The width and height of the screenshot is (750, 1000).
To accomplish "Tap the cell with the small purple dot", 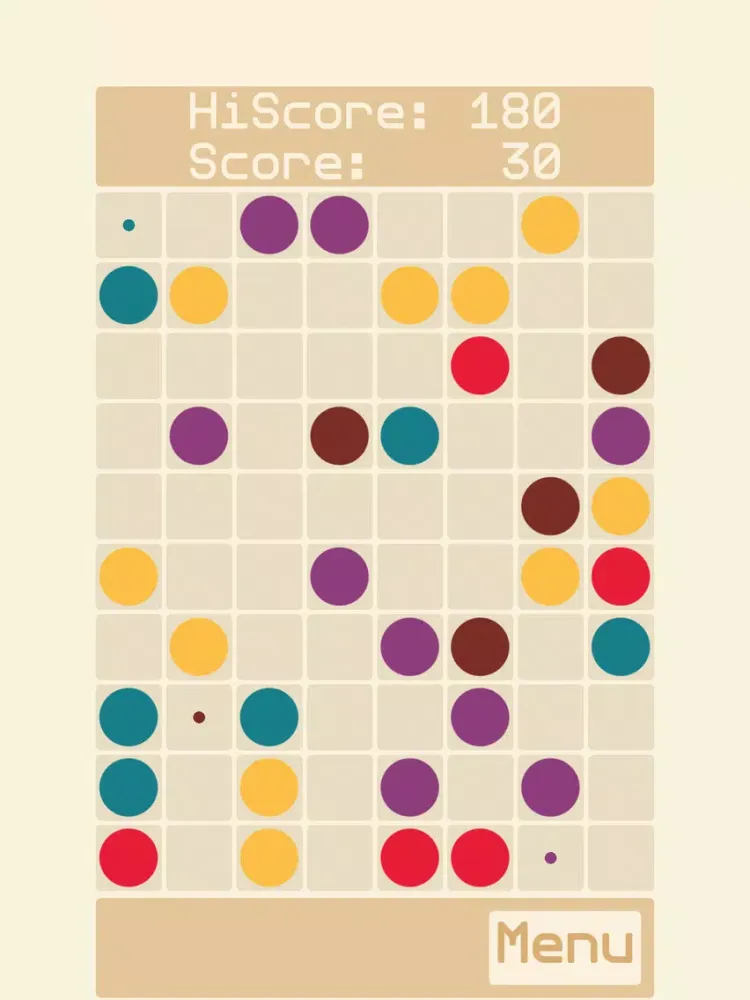I will coord(550,857).
